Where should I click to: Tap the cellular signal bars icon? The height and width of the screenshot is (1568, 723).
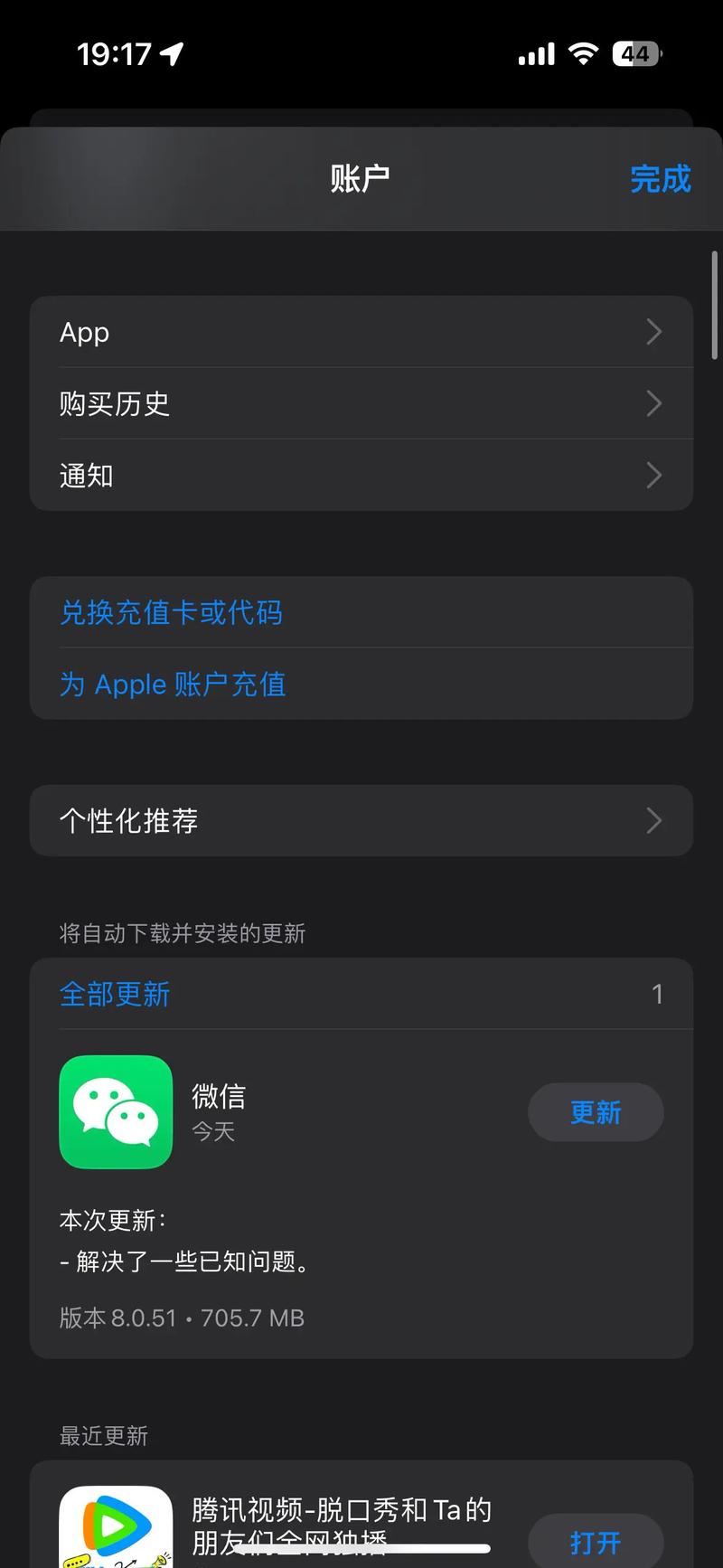(535, 53)
